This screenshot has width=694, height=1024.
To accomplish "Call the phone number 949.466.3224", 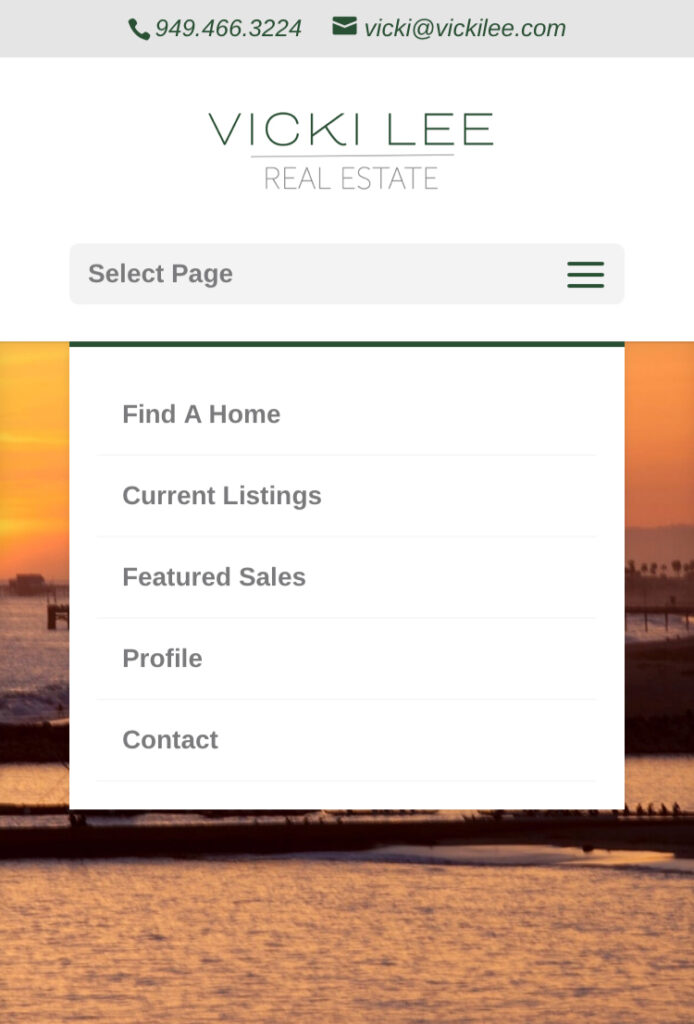I will tap(227, 29).
